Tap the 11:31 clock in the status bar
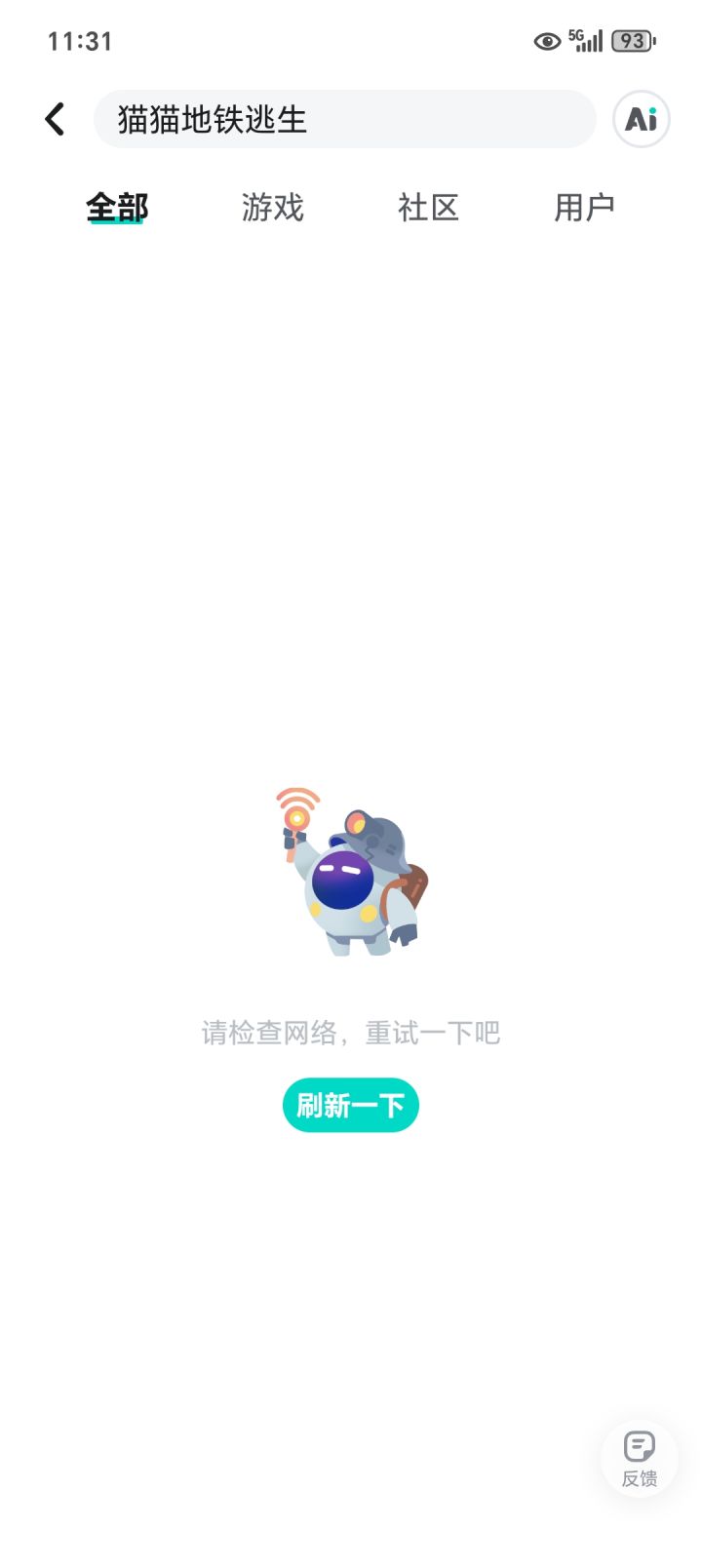 tap(81, 40)
